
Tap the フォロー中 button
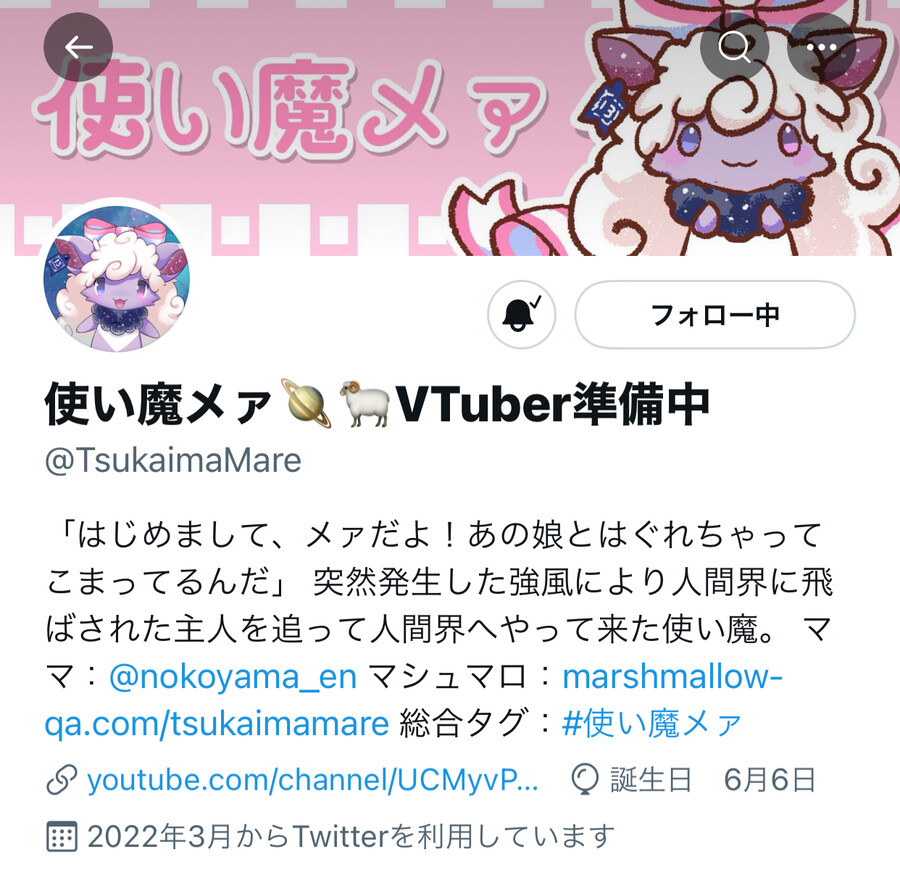click(714, 315)
